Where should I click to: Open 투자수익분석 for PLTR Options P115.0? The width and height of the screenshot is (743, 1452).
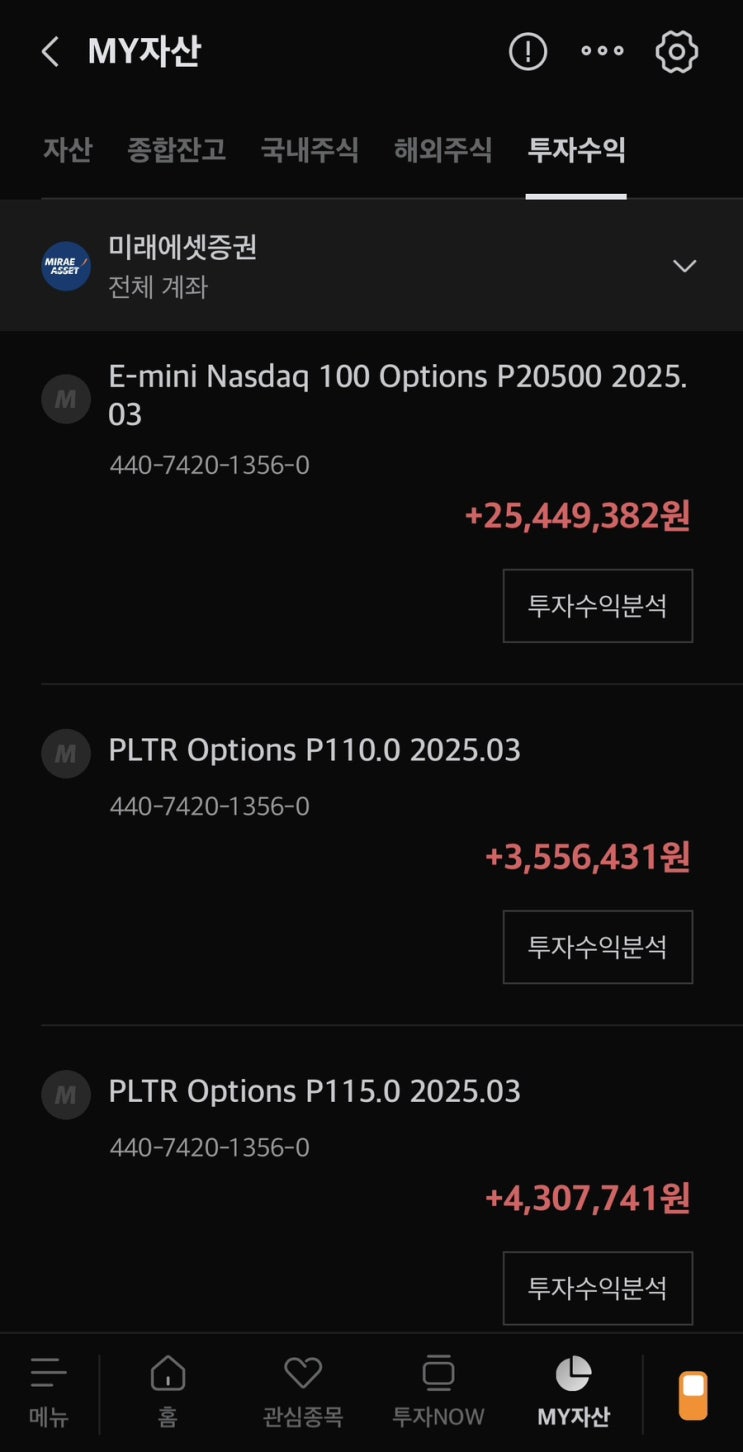pos(597,1288)
